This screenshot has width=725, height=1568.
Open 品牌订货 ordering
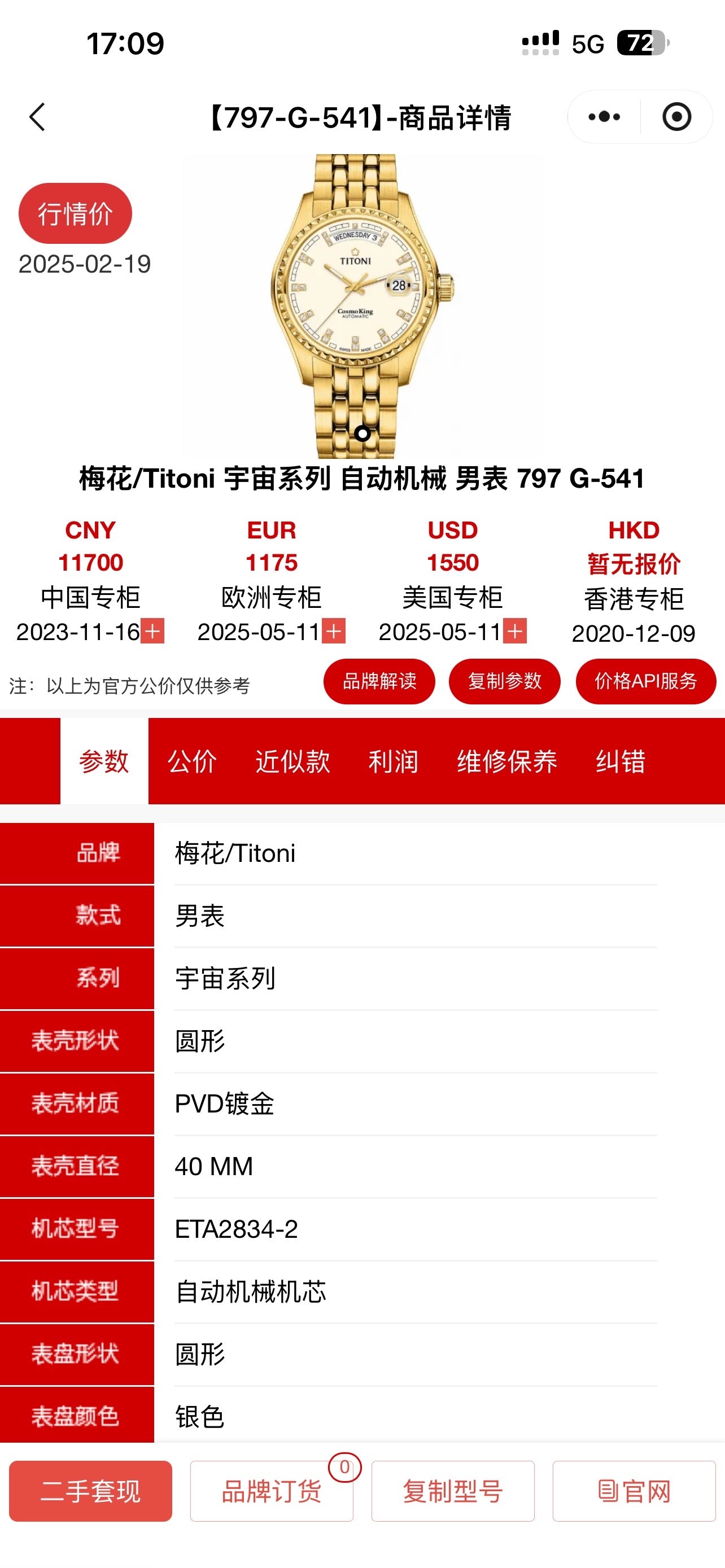tap(272, 1491)
